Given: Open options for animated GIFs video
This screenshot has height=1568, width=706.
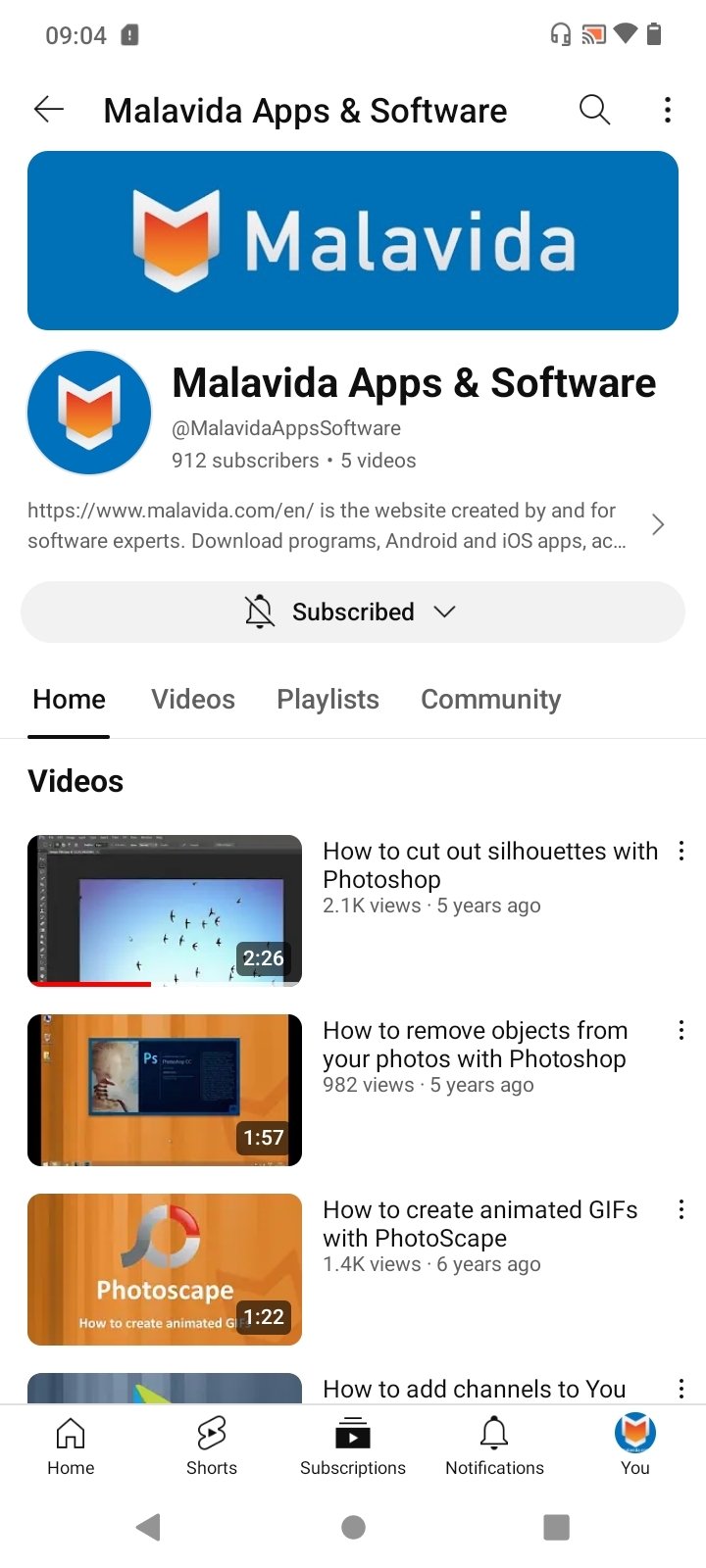Looking at the screenshot, I should pos(681,1209).
